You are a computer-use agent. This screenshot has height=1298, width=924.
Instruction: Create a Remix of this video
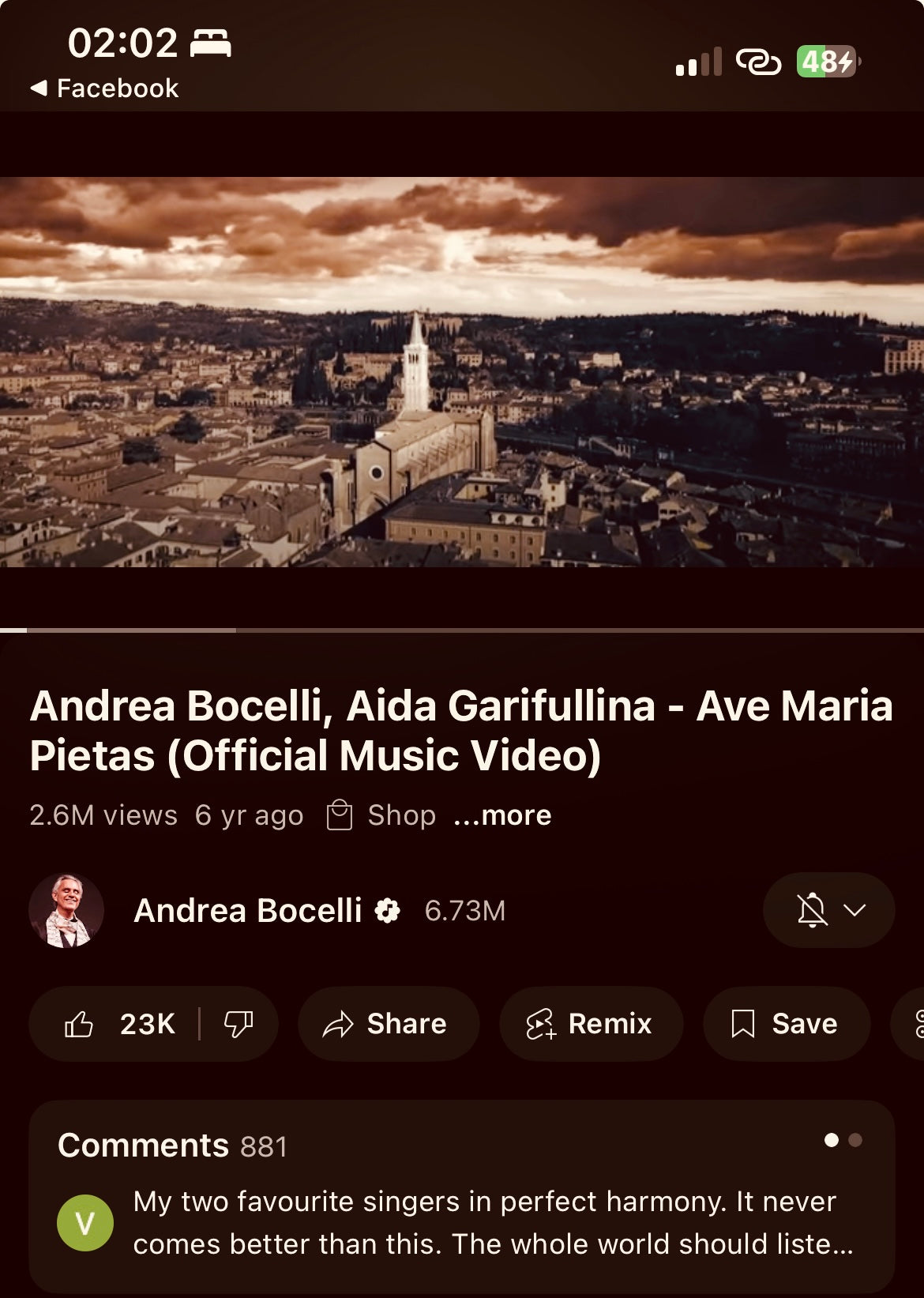pos(590,1024)
